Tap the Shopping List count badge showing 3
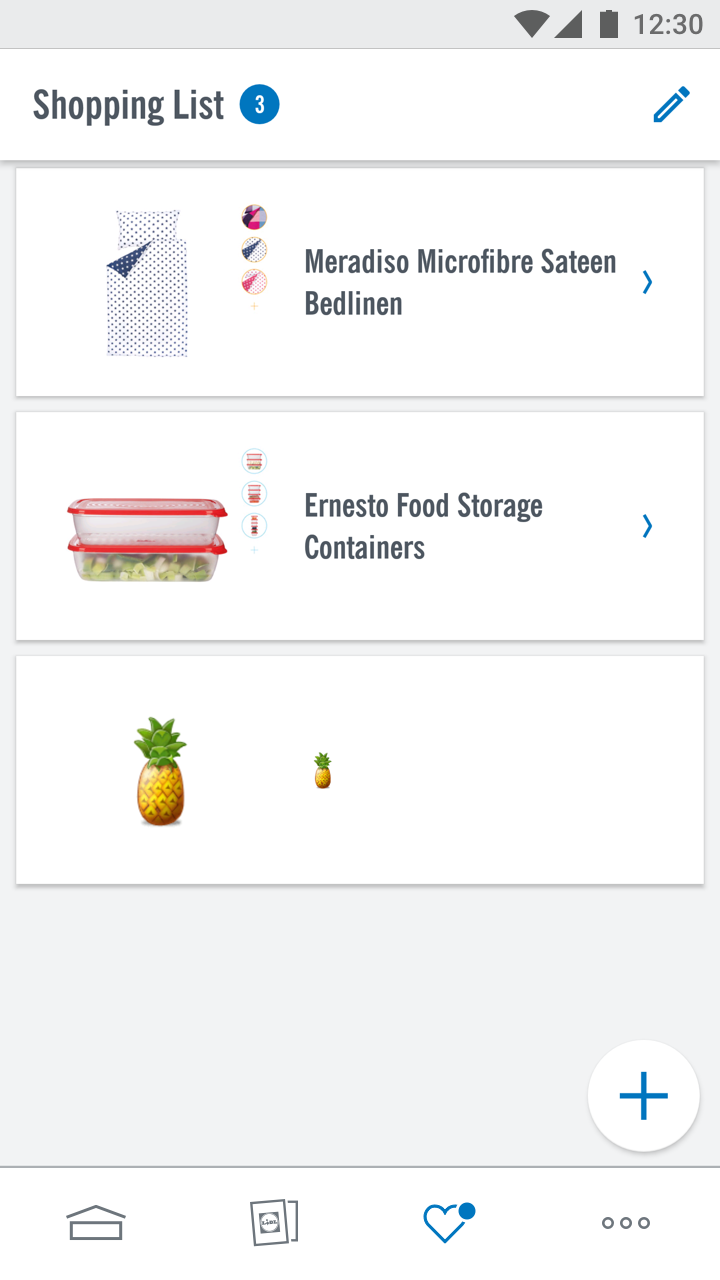The height and width of the screenshot is (1280, 720). [x=259, y=104]
